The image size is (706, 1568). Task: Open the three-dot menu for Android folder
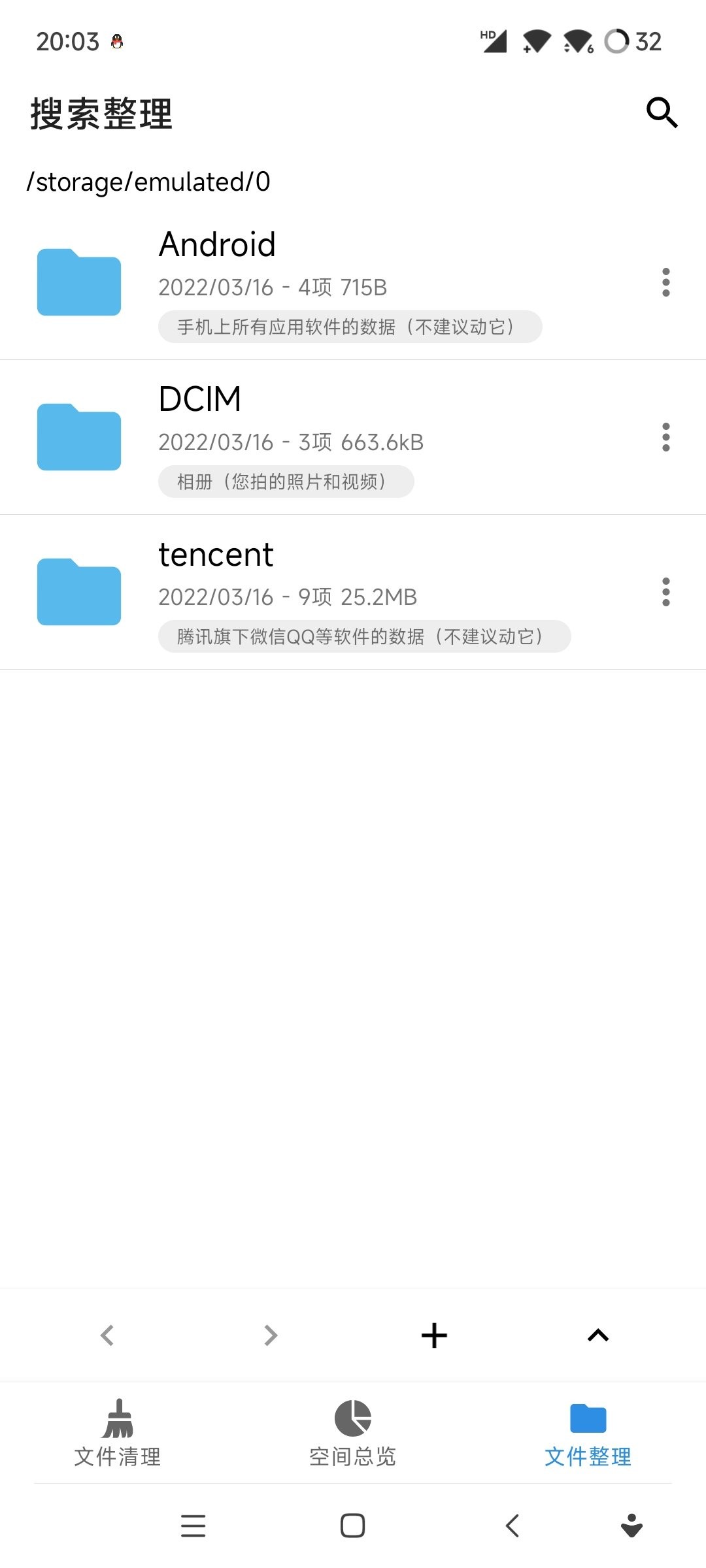665,282
